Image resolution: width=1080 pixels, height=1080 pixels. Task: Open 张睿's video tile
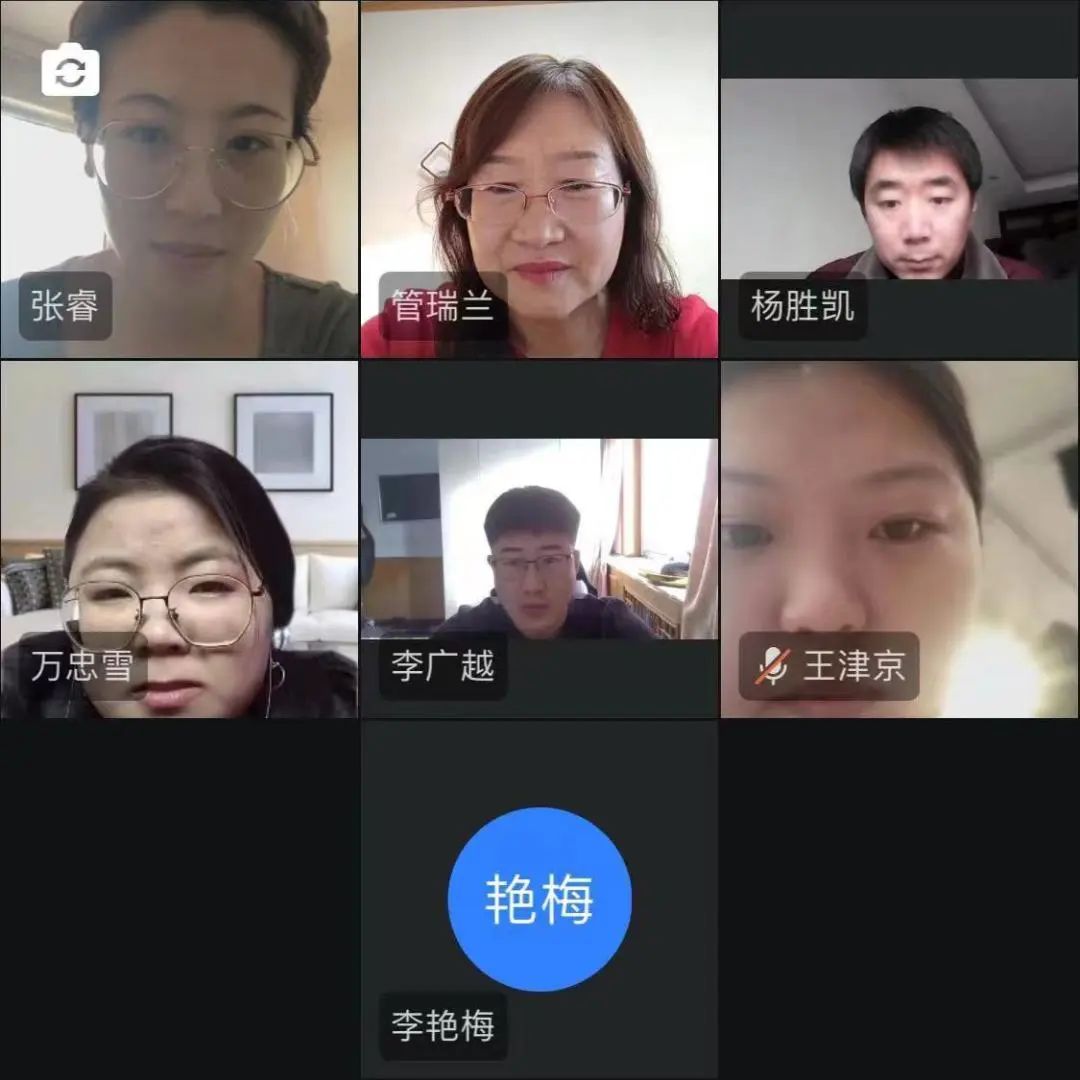point(180,180)
